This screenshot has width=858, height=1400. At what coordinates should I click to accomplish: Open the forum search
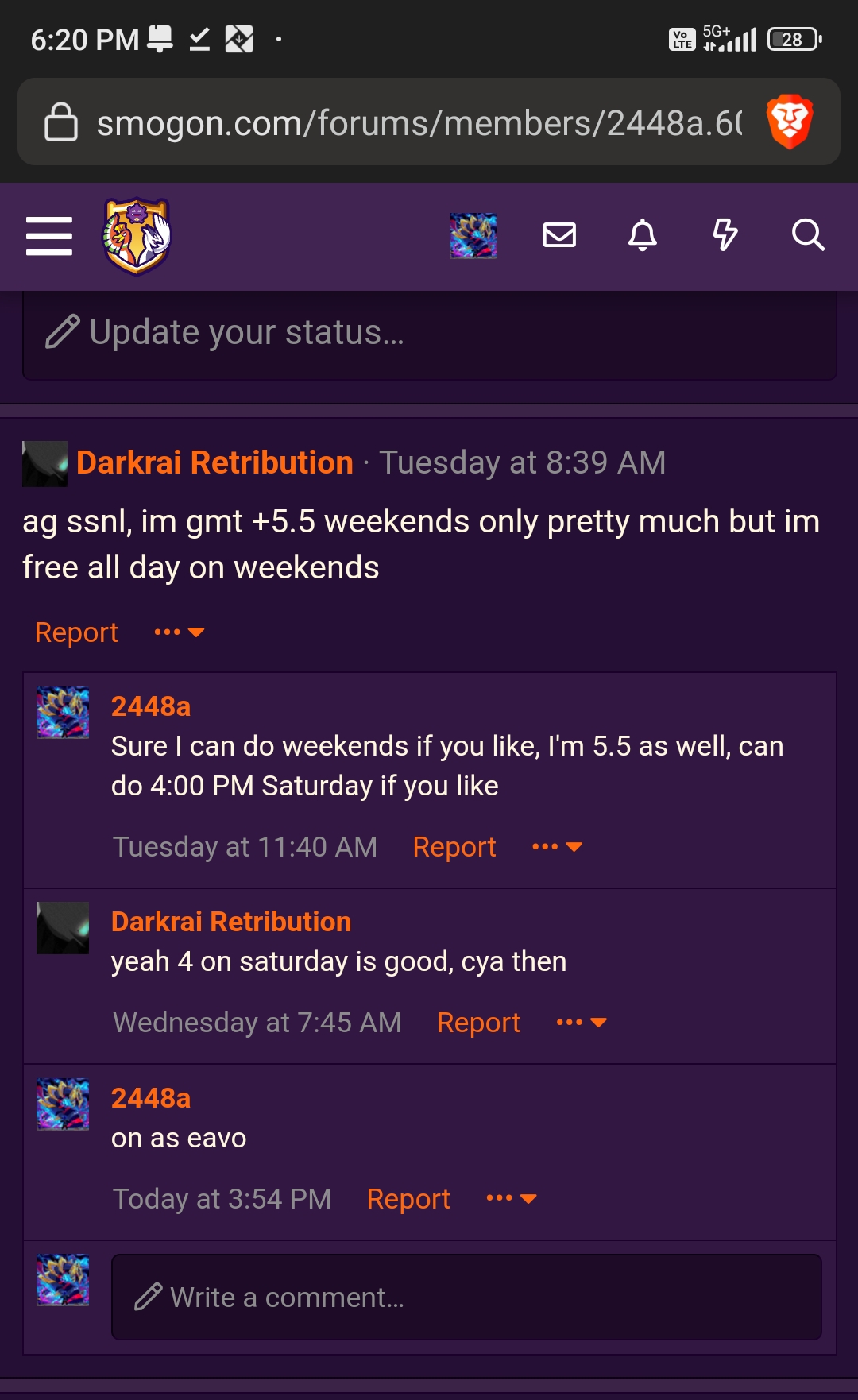(x=808, y=235)
